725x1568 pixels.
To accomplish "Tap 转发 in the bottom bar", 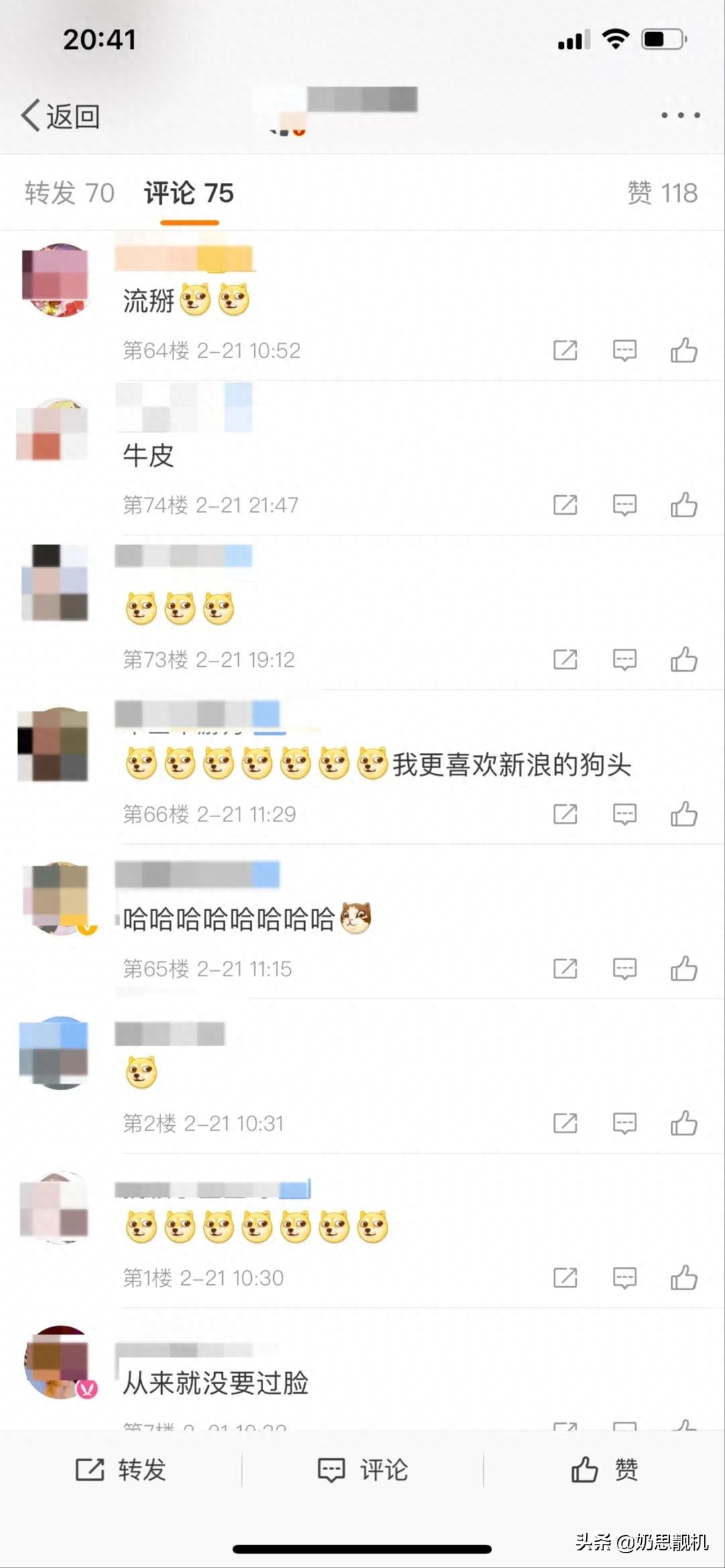I will click(121, 1469).
